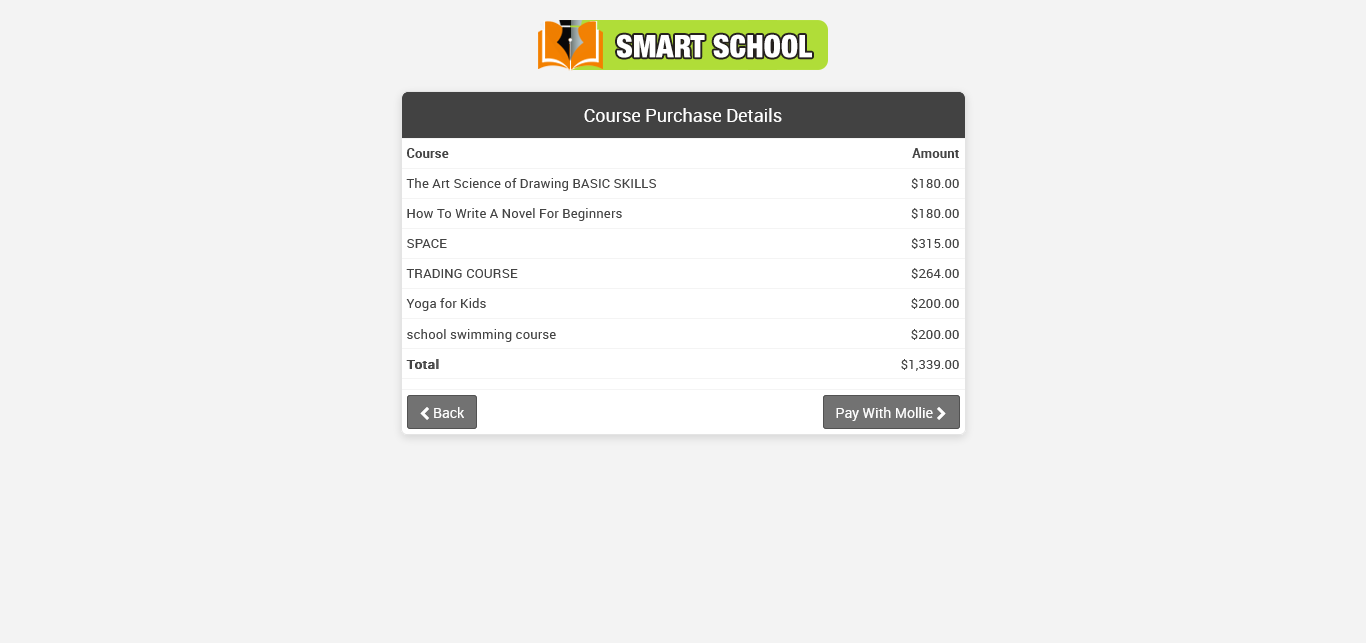Tap the Back button
The height and width of the screenshot is (643, 1366).
click(x=441, y=412)
